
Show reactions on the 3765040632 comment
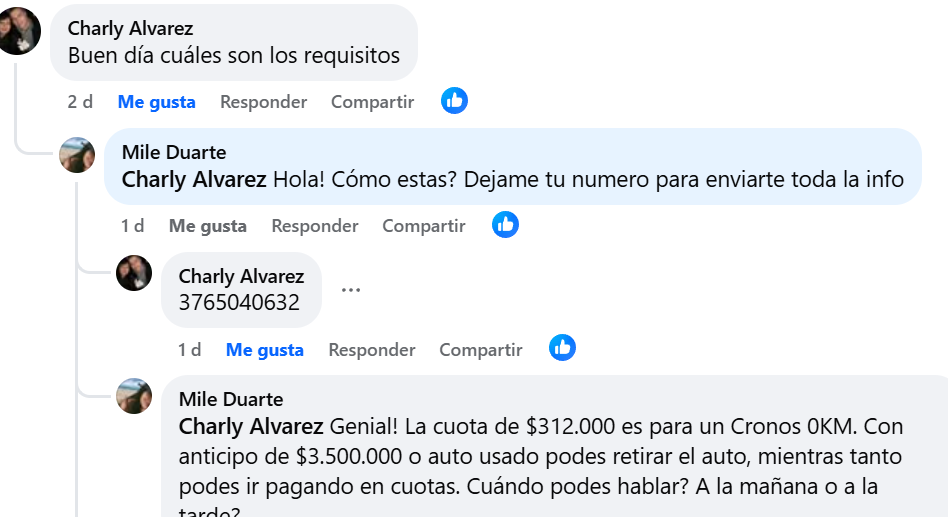[563, 349]
